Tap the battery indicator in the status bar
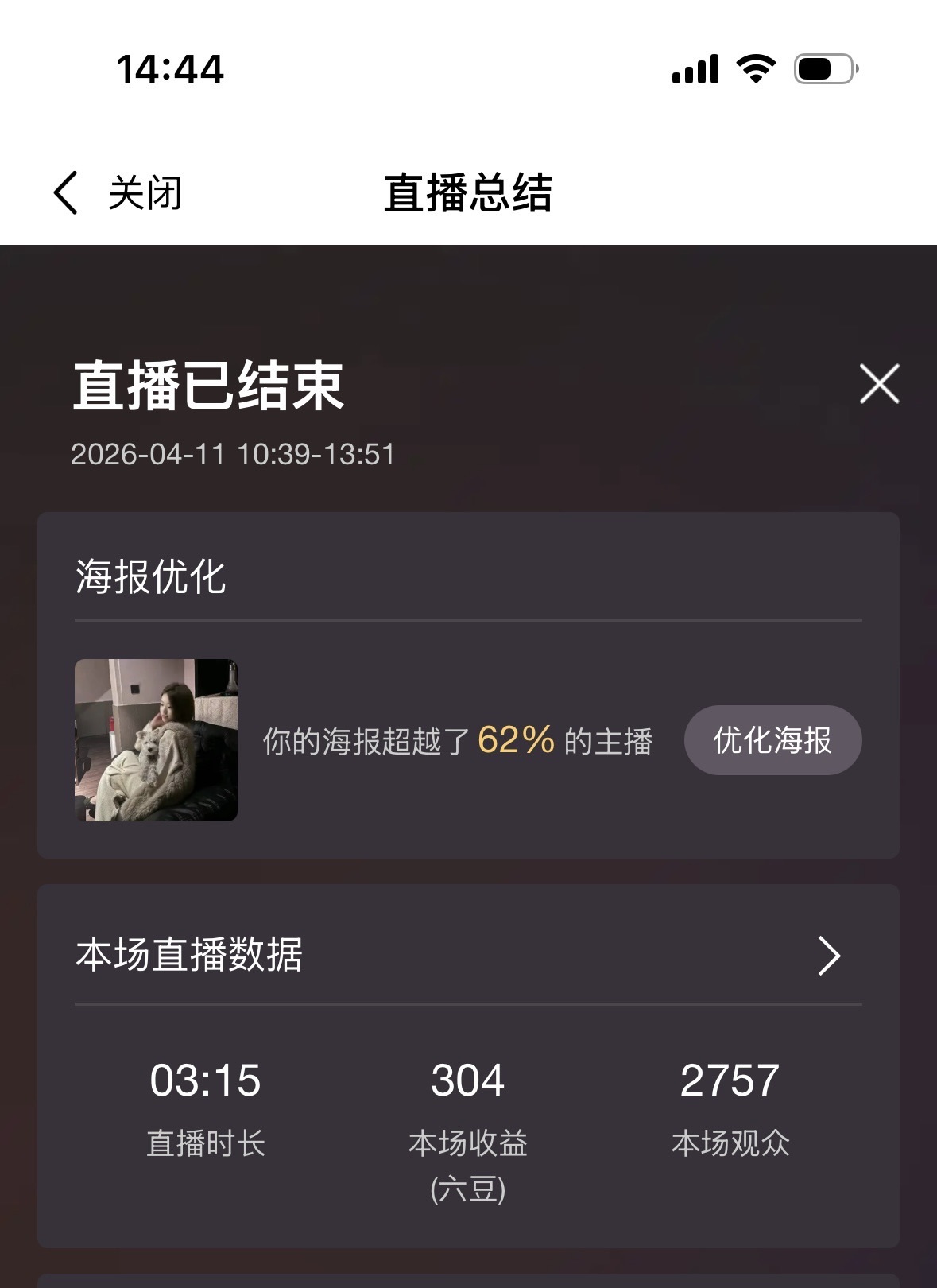This screenshot has width=937, height=1288. (x=823, y=71)
